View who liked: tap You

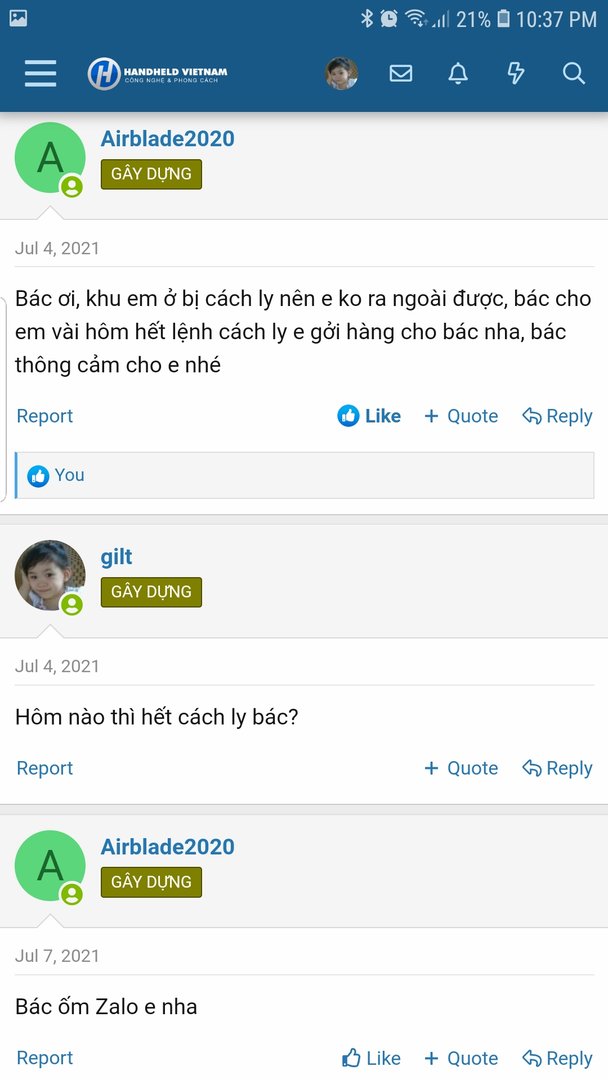(x=69, y=475)
